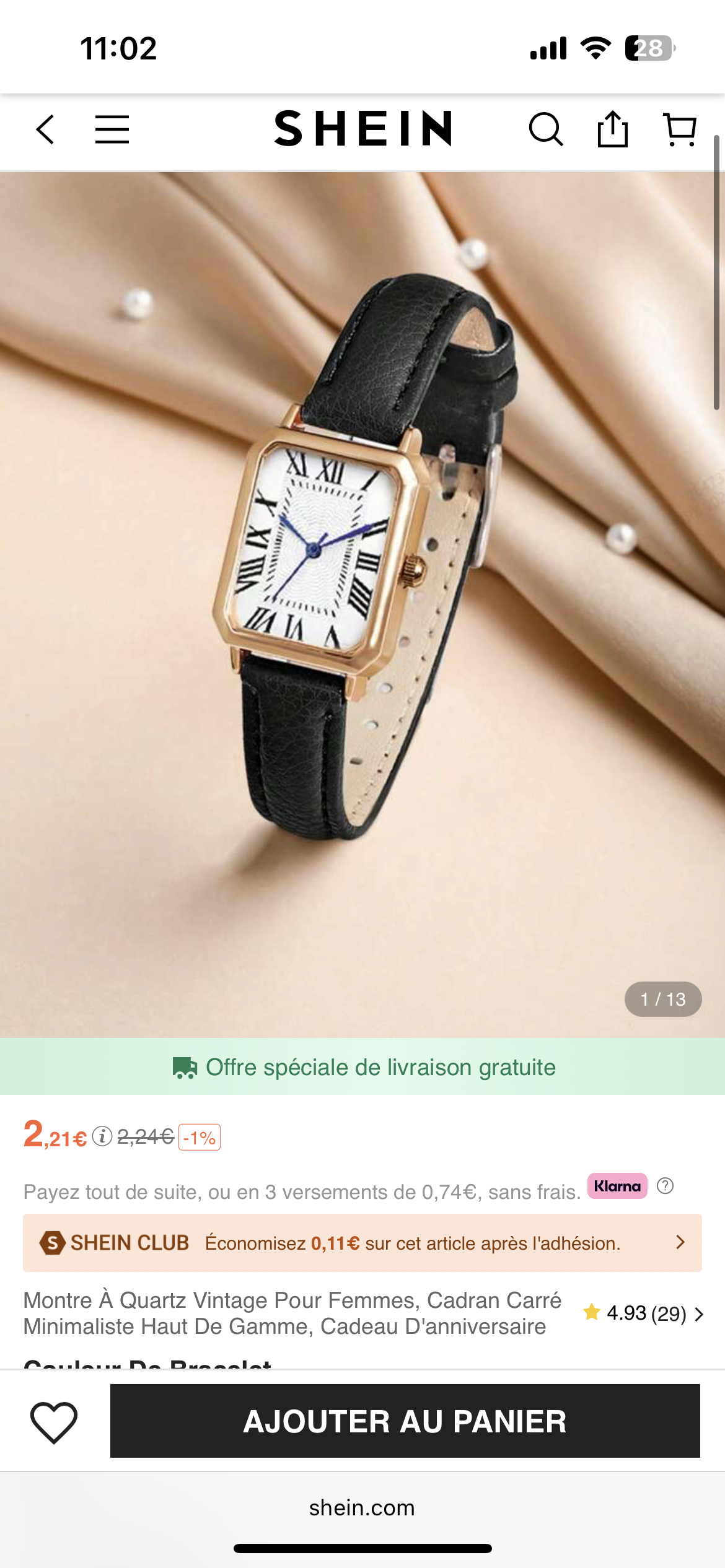View the 4.93 rating reviews
Image resolution: width=725 pixels, height=1568 pixels.
[643, 1313]
